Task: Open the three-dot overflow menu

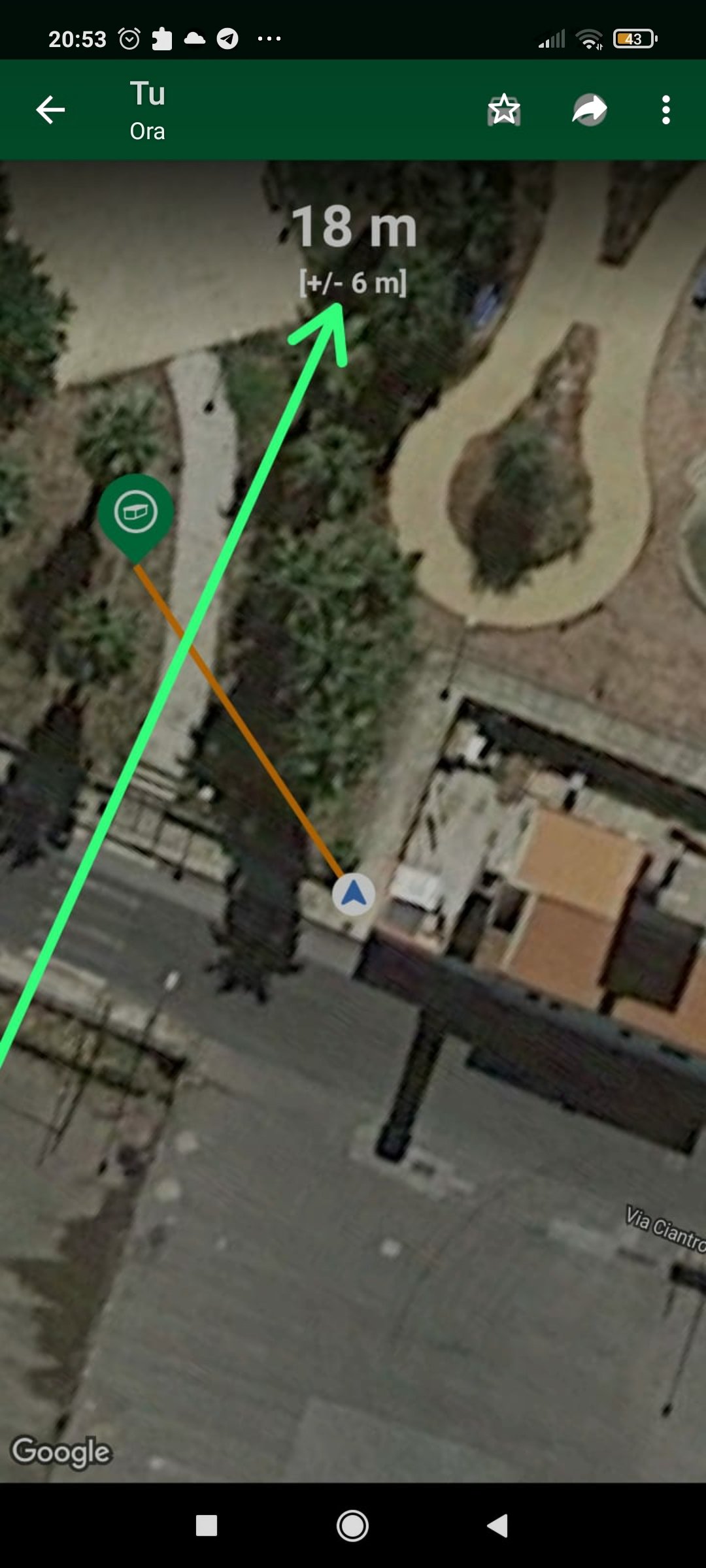Action: [x=665, y=110]
